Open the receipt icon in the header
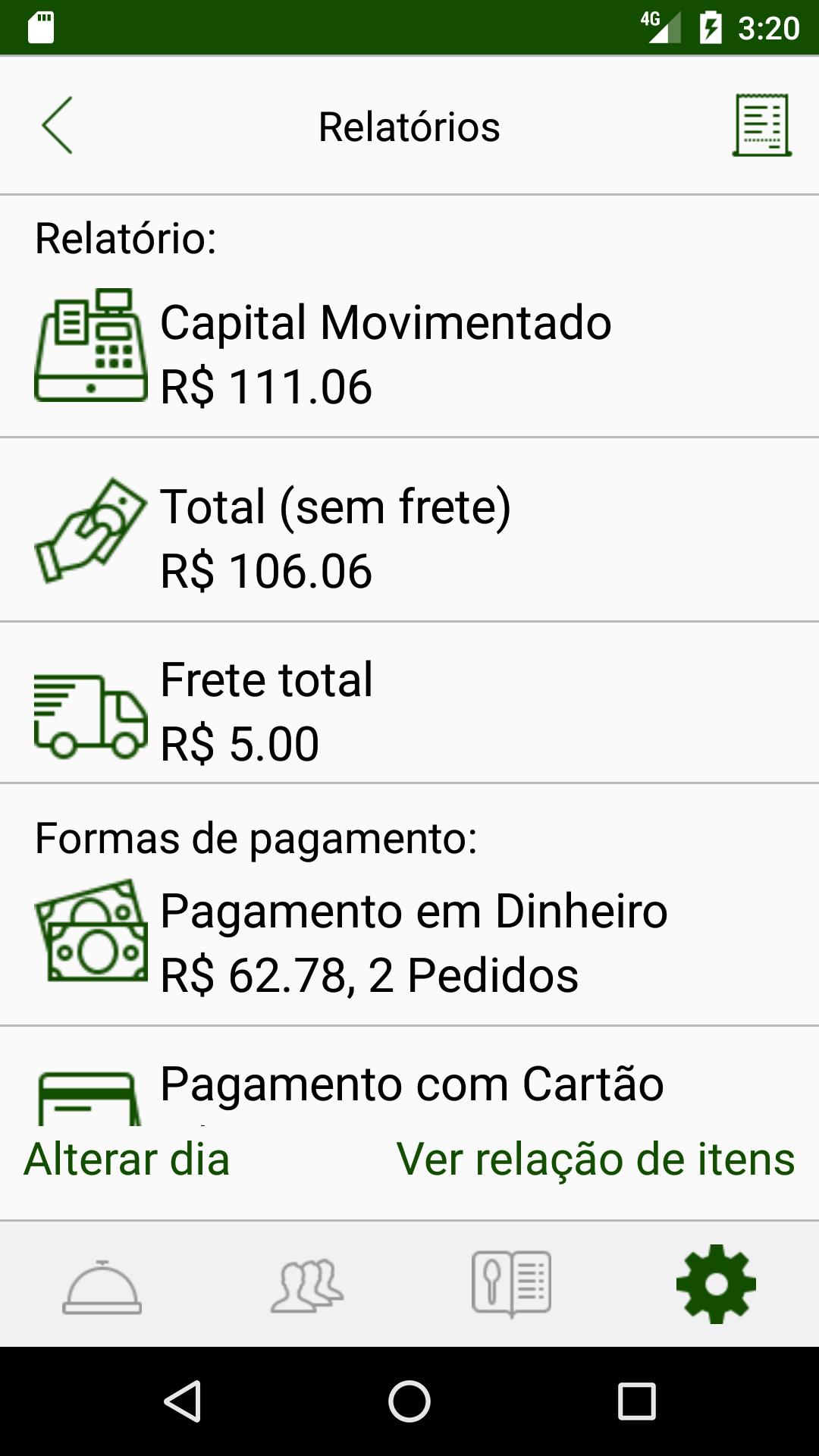This screenshot has width=819, height=1456. pos(762,125)
